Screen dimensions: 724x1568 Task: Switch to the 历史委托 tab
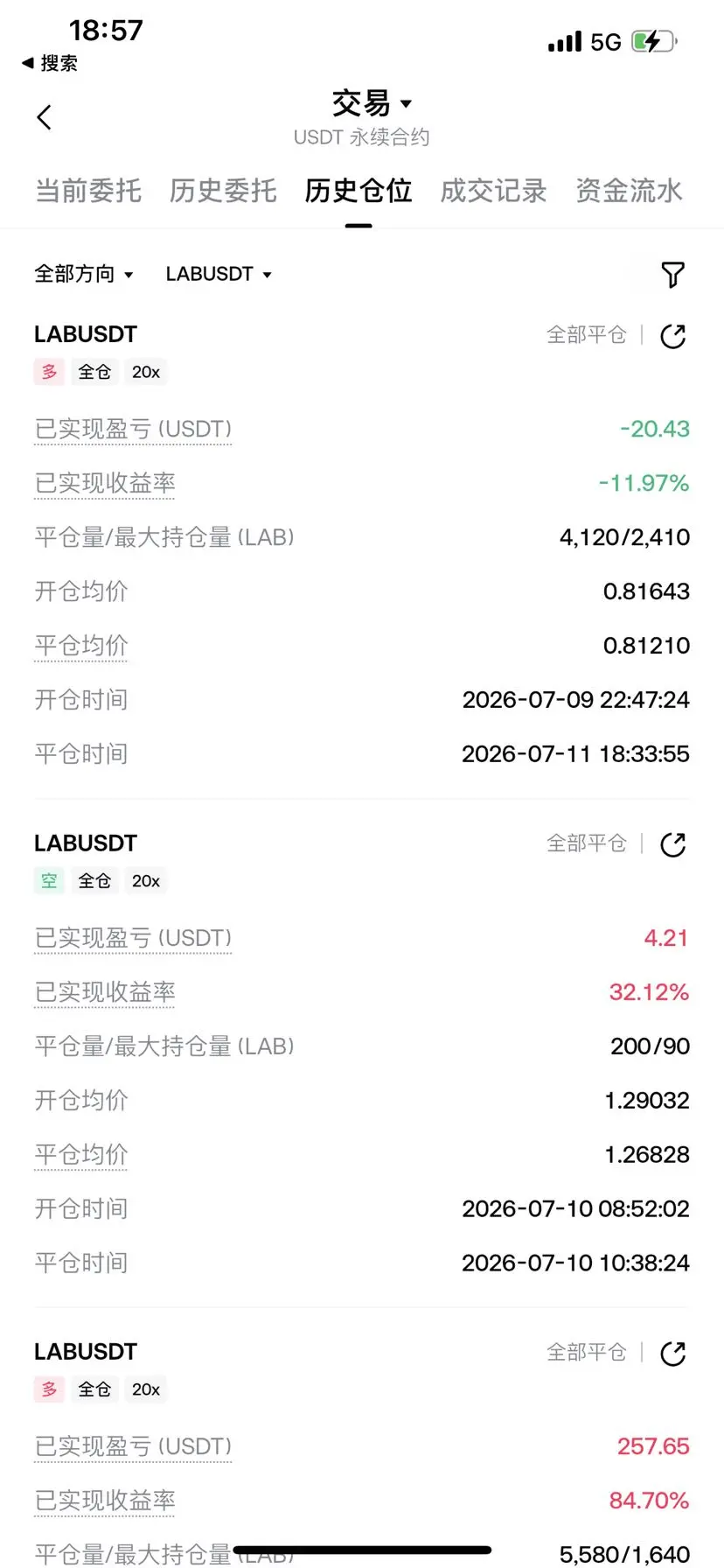click(x=223, y=191)
